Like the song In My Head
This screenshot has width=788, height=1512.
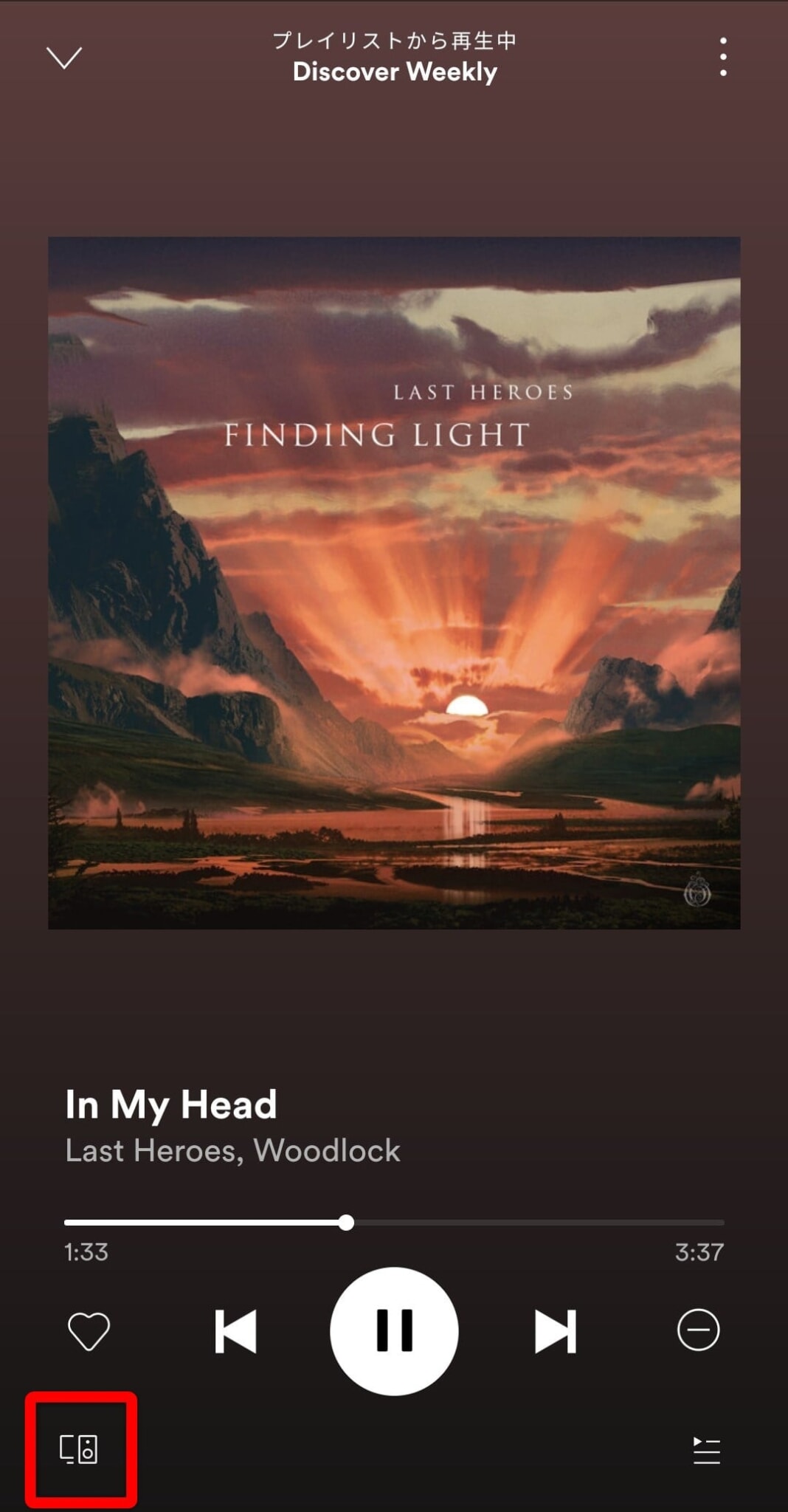click(x=89, y=1331)
